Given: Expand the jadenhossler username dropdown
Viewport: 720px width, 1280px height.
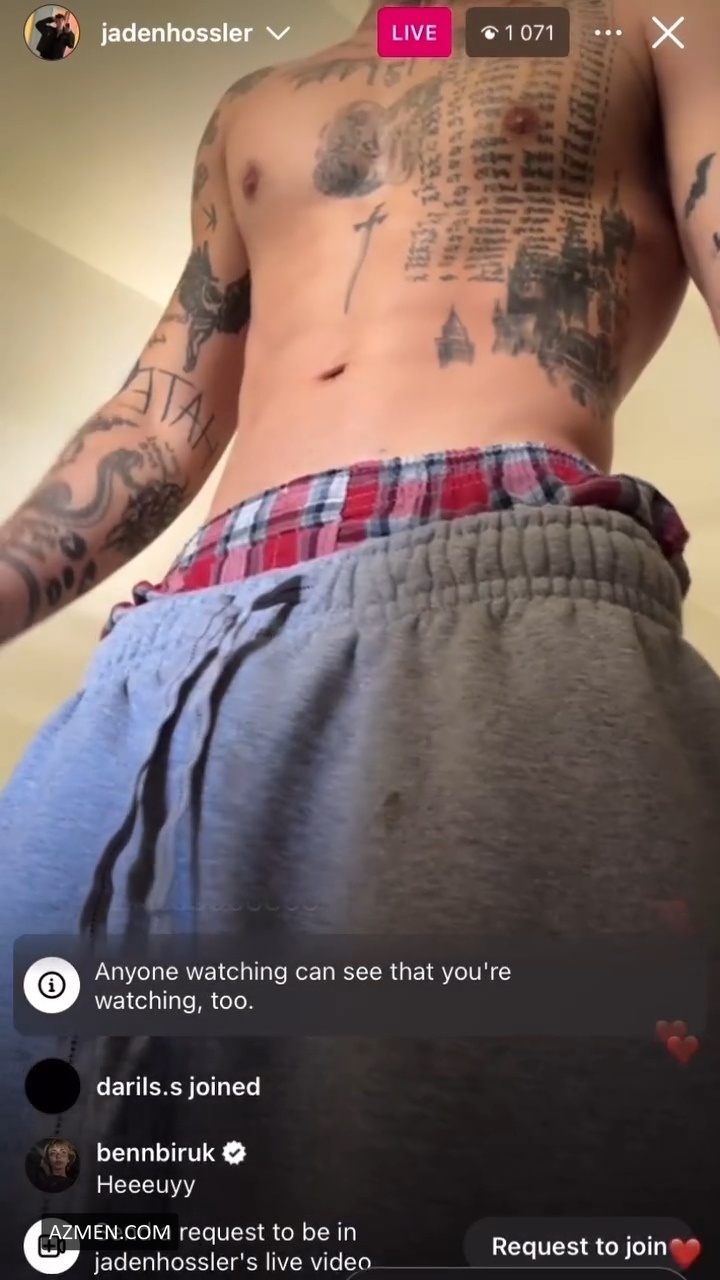Looking at the screenshot, I should click(x=278, y=33).
